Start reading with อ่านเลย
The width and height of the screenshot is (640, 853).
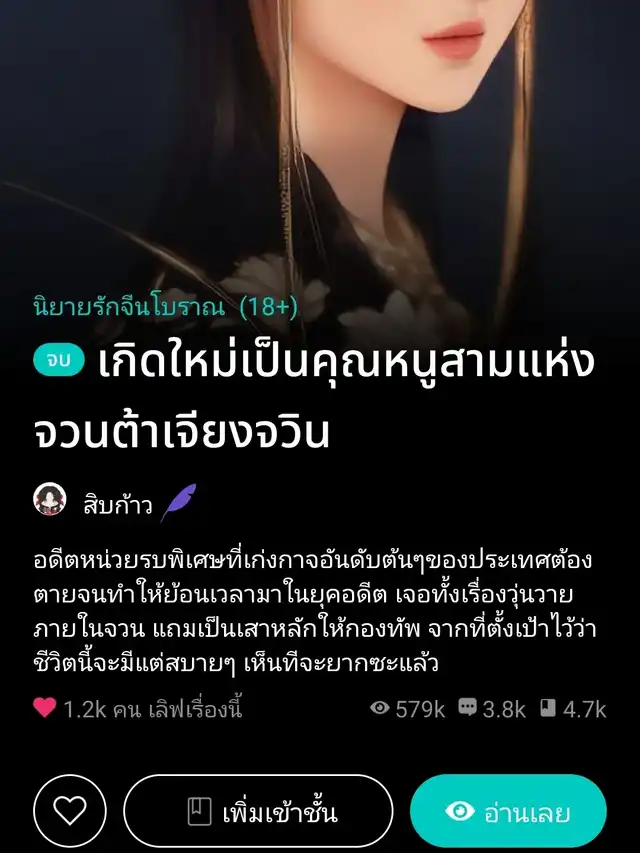coord(508,812)
